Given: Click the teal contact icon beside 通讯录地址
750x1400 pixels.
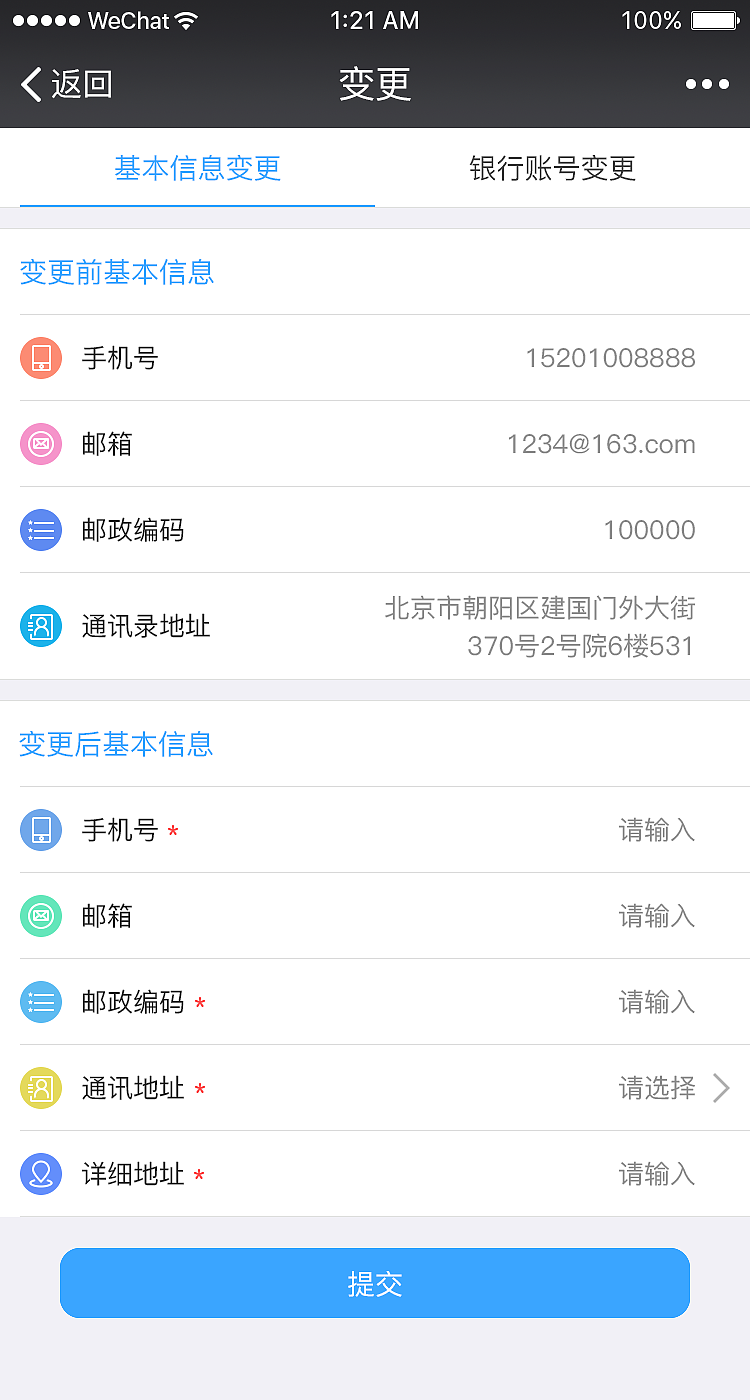Looking at the screenshot, I should click(41, 626).
